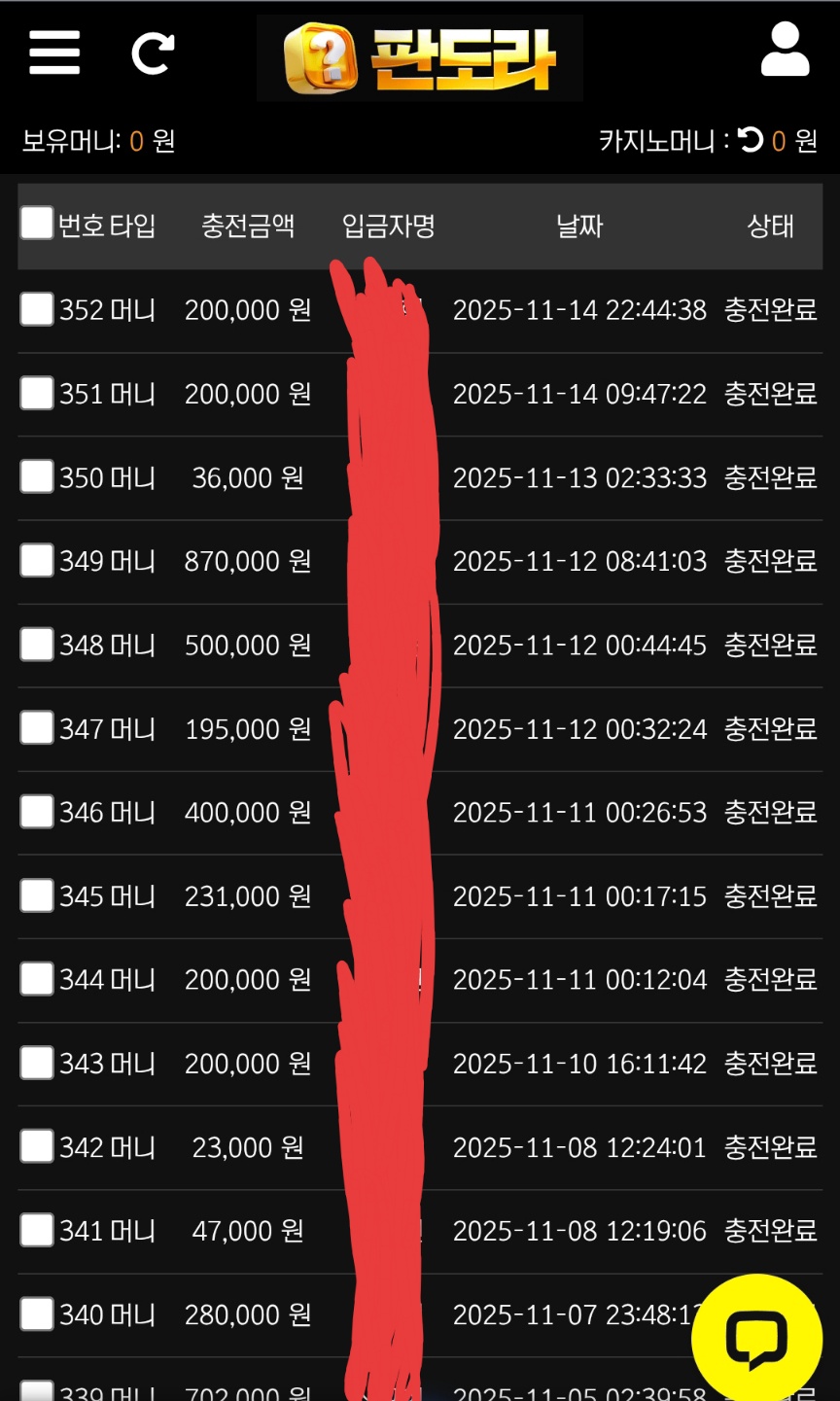Select the checkbox for entry 344

pos(37,979)
